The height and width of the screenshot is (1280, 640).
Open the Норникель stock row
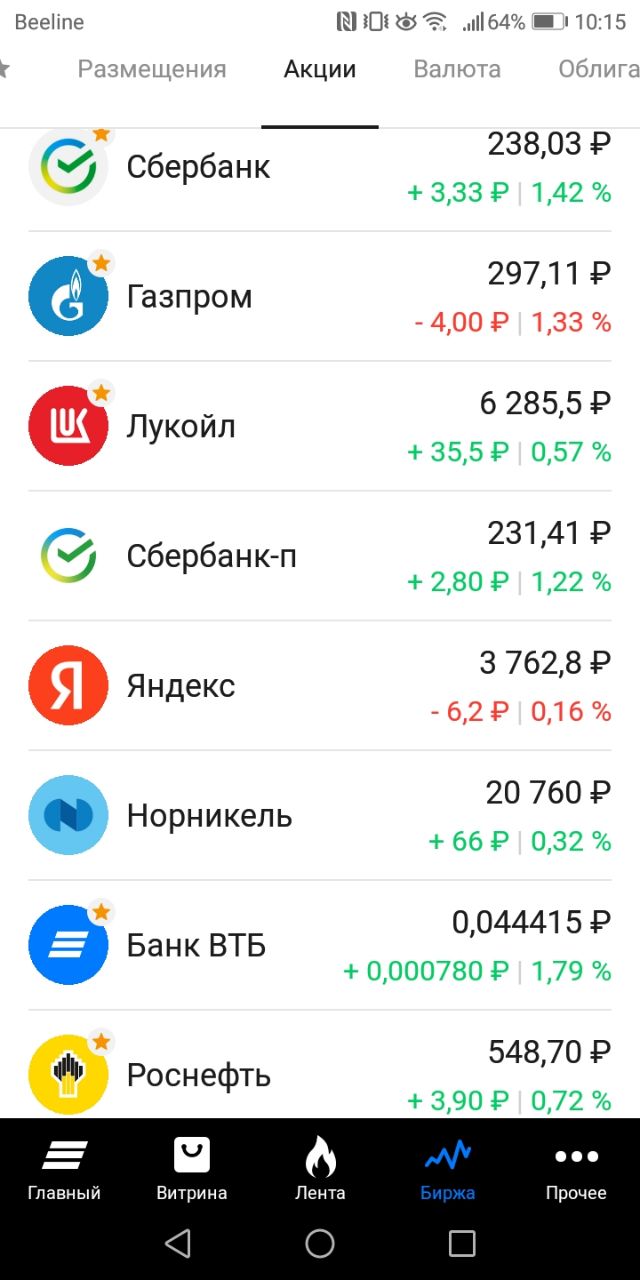(320, 816)
